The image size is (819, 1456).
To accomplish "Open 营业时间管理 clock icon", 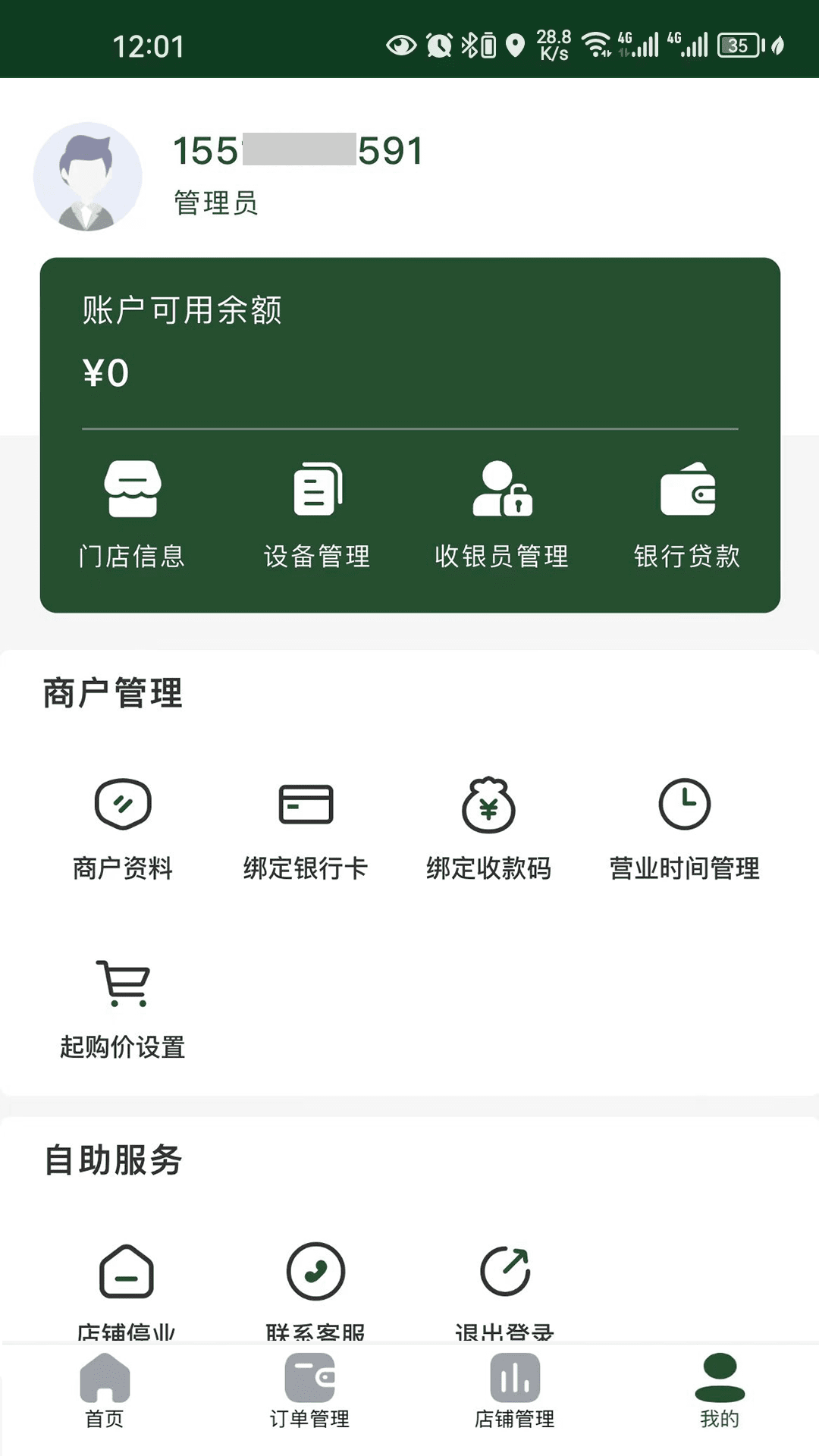I will 685,805.
